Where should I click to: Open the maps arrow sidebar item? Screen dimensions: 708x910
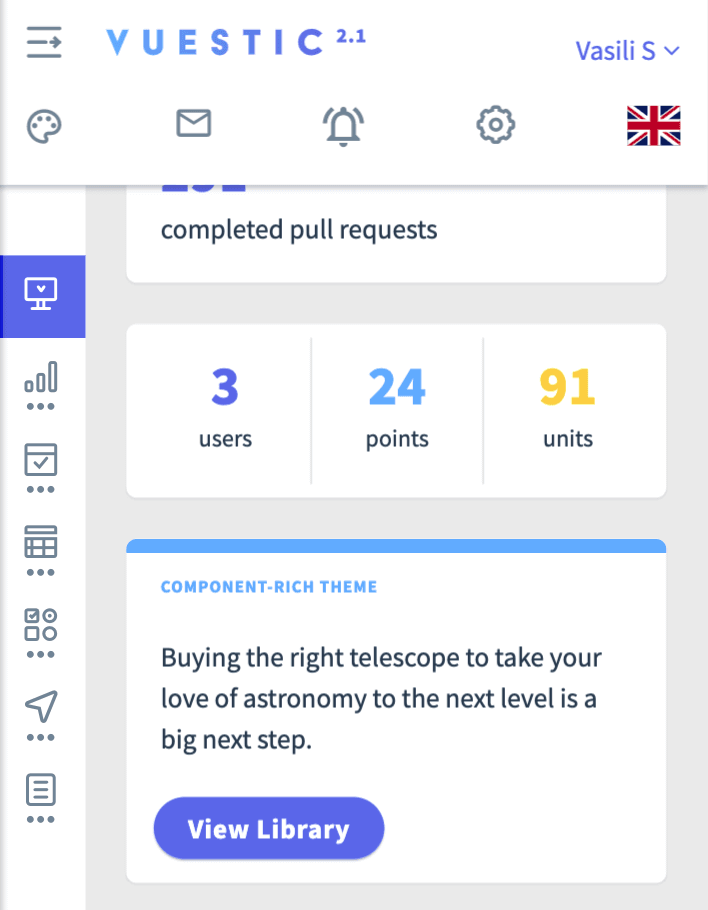(x=41, y=711)
